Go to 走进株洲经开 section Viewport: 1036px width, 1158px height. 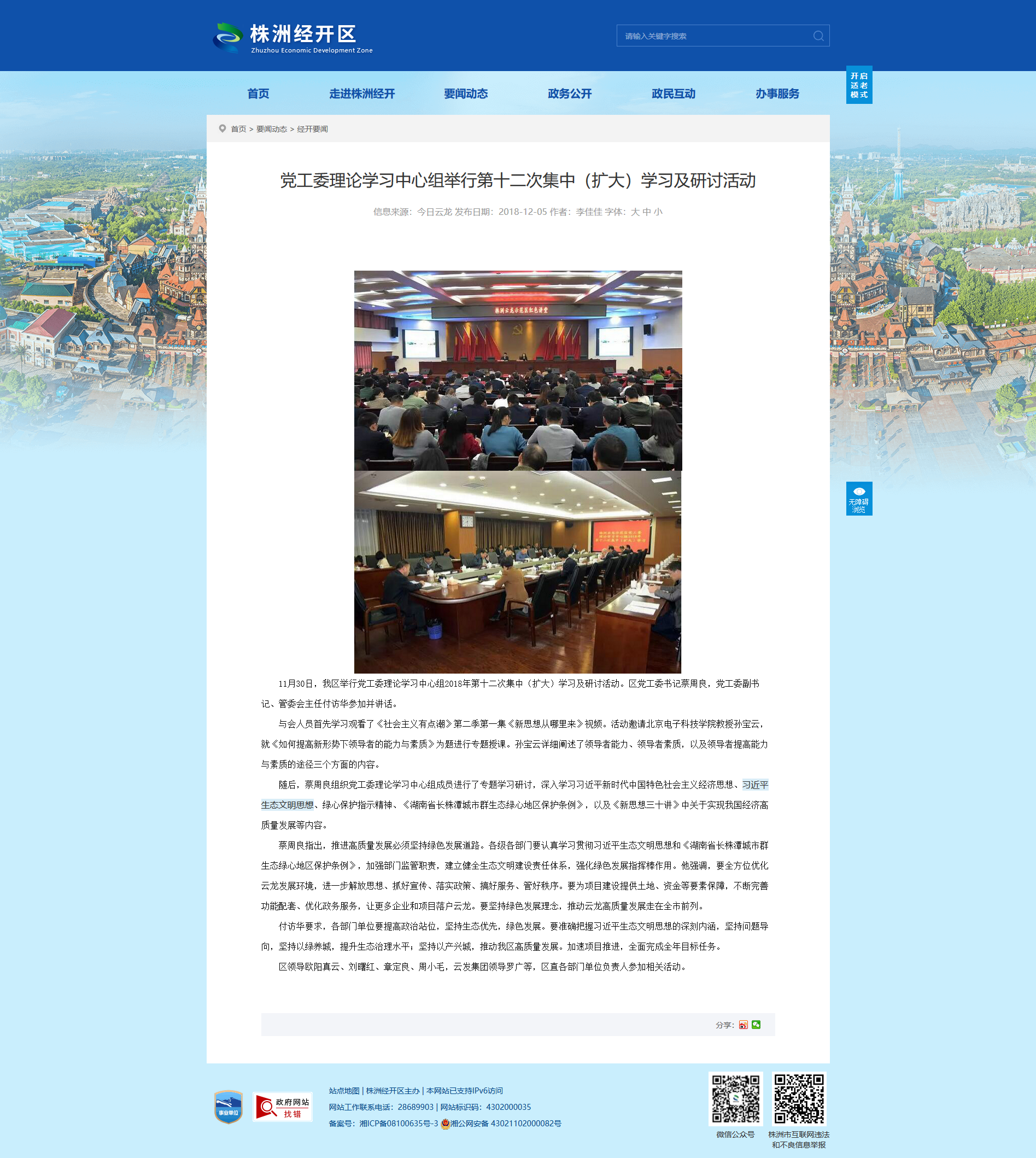pyautogui.click(x=362, y=93)
